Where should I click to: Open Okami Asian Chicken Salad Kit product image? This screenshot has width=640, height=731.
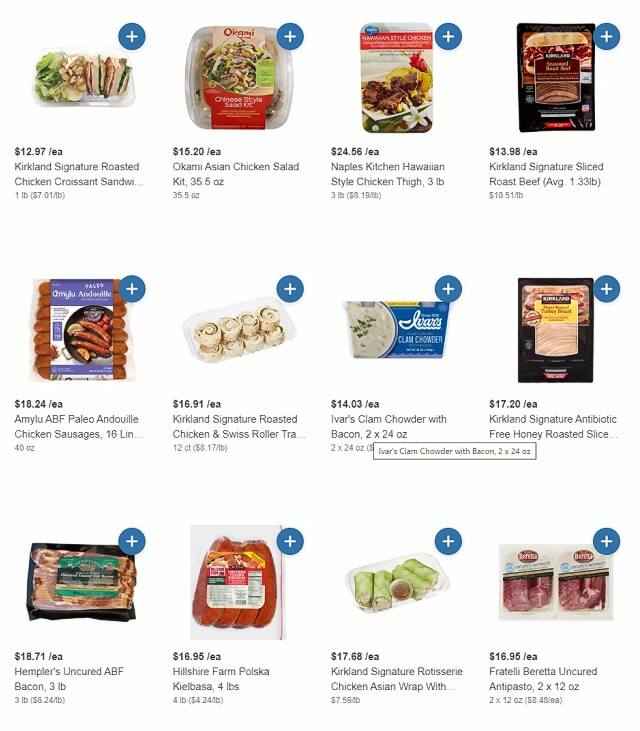(238, 80)
